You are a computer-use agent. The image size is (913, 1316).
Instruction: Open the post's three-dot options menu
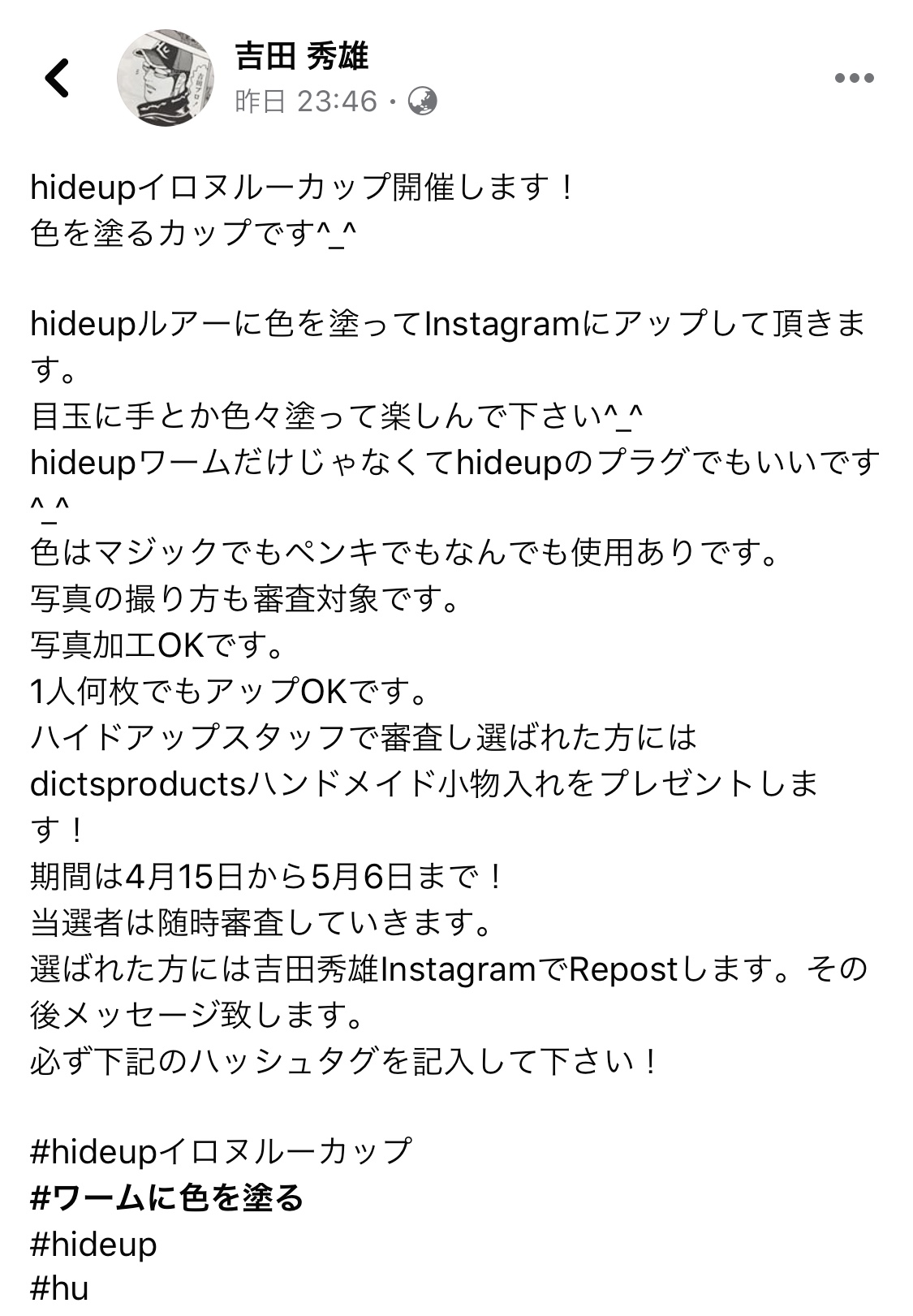854,79
